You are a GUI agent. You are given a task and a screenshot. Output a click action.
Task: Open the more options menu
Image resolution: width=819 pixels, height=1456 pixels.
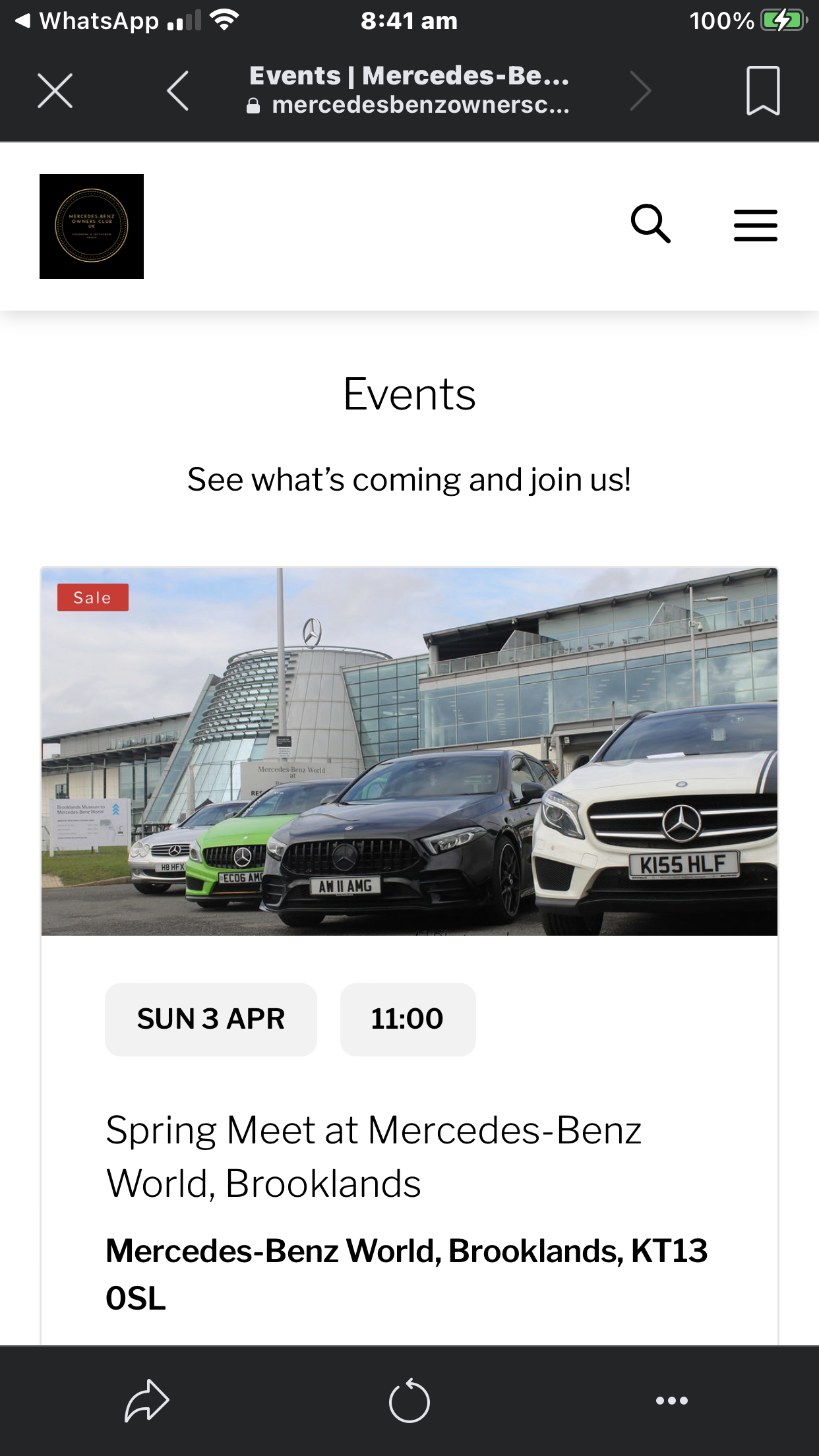[671, 1400]
